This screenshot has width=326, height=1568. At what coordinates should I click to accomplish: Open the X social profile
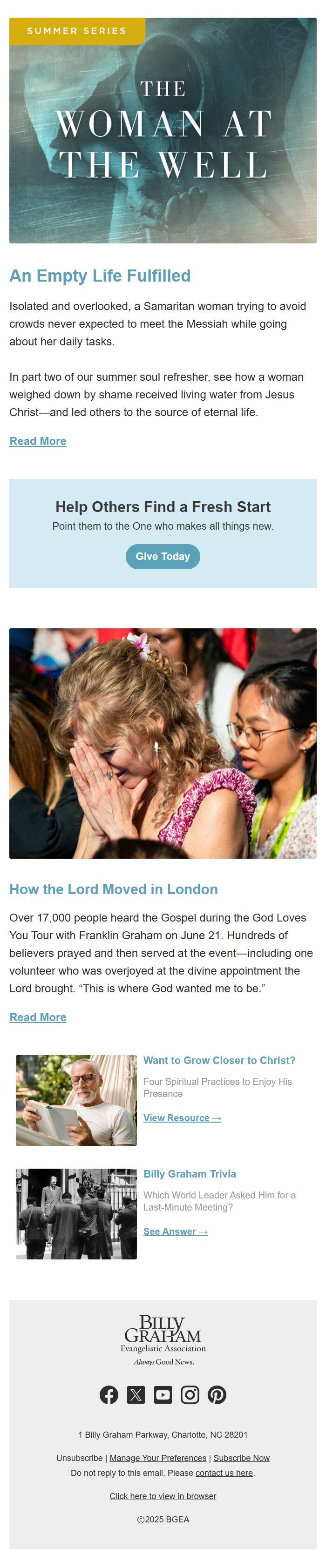136,1394
